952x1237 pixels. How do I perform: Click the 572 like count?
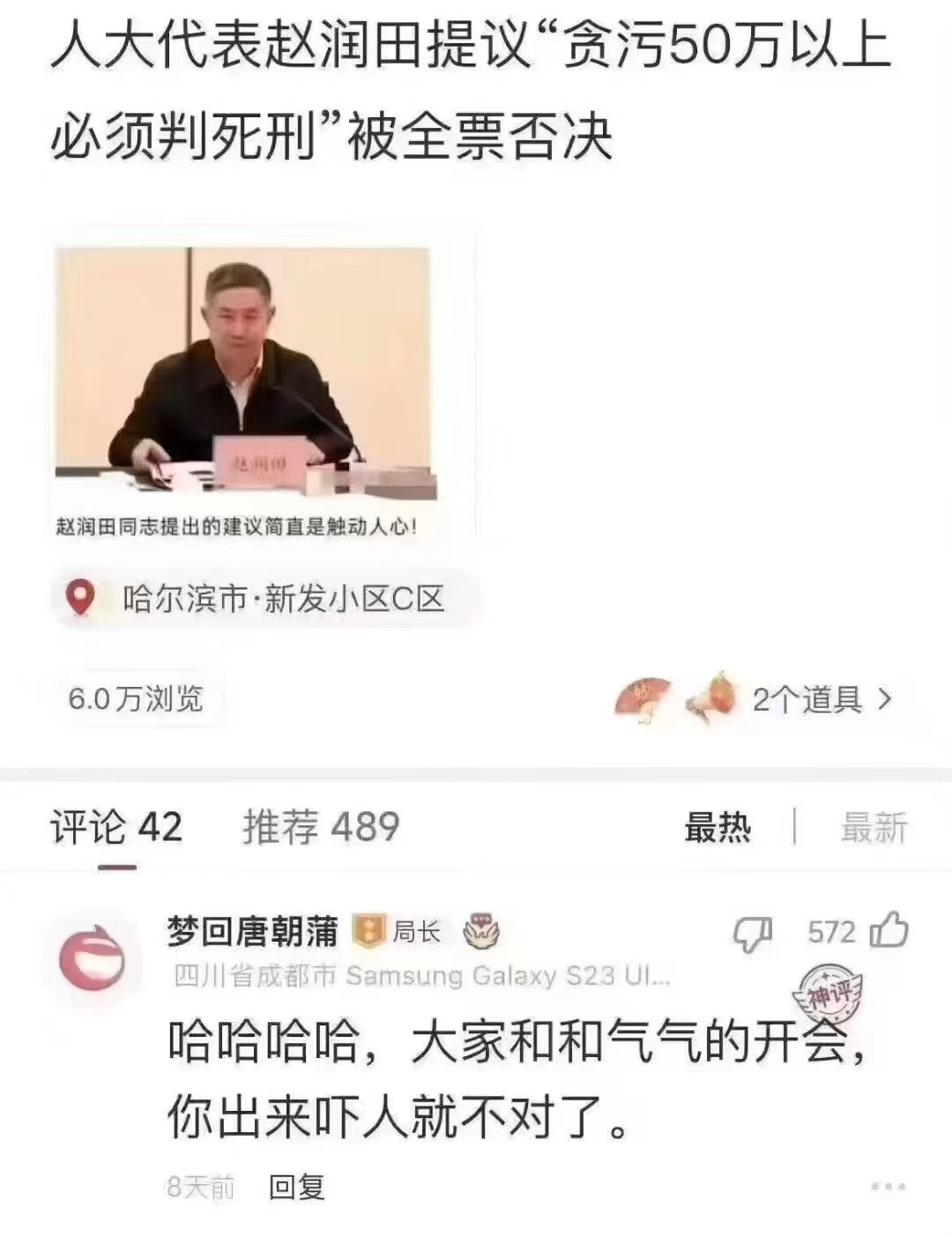(833, 933)
